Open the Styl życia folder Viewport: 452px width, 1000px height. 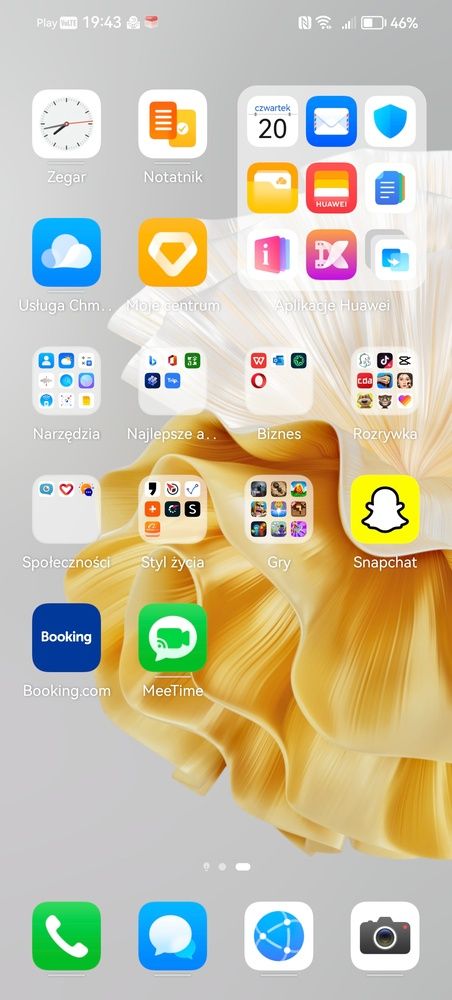click(172, 509)
